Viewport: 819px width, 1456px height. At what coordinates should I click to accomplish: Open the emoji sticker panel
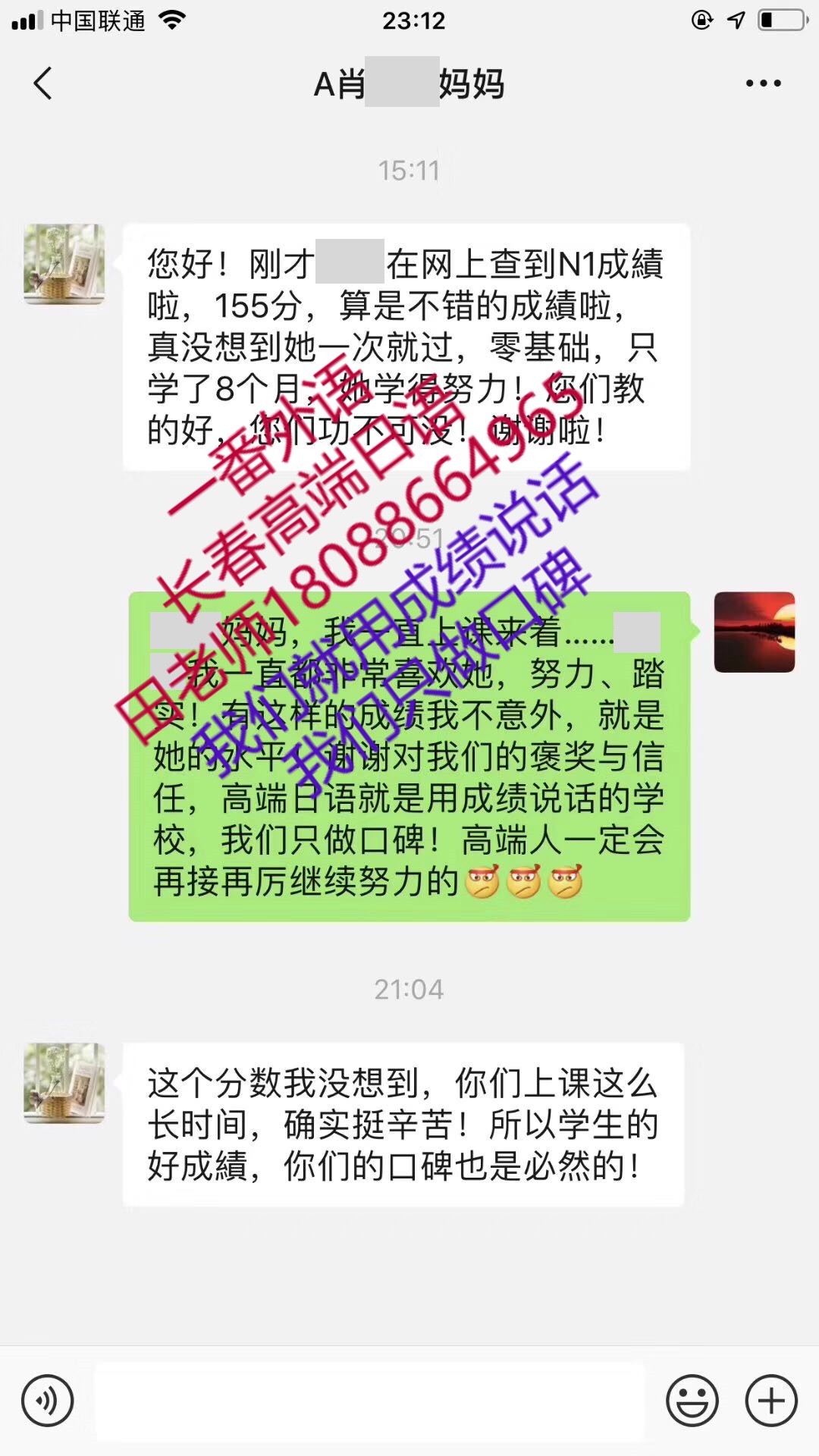point(692,1401)
